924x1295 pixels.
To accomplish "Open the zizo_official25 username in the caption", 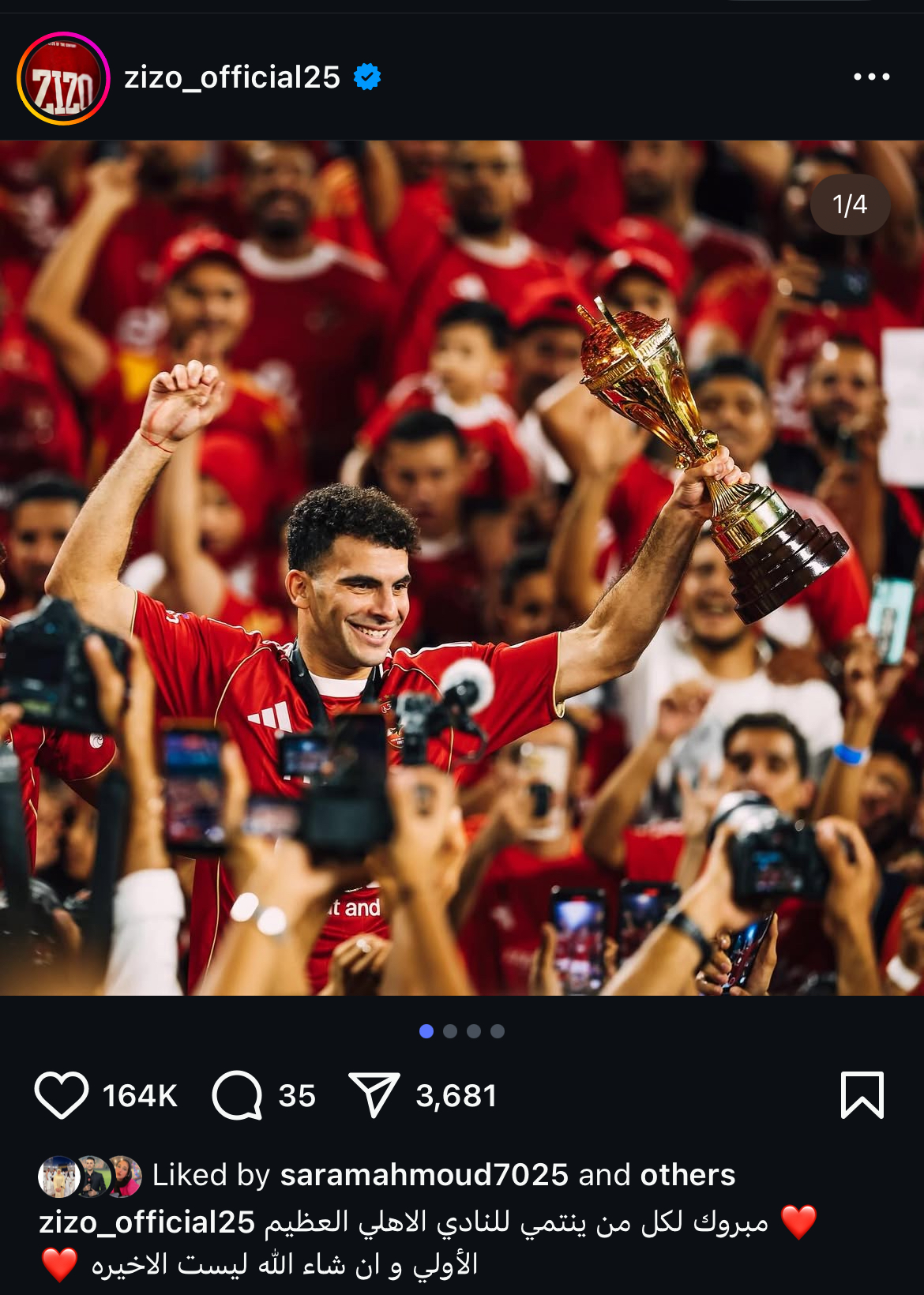I will pos(147,1222).
